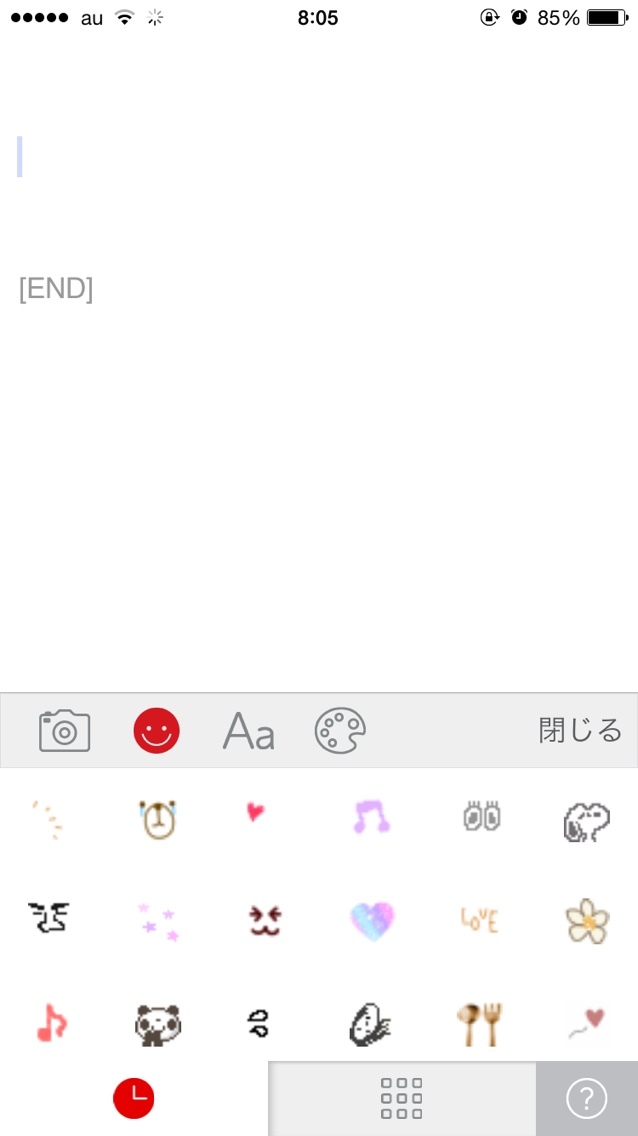The height and width of the screenshot is (1136, 638).
Task: Insert the white flower emoji
Action: point(587,920)
